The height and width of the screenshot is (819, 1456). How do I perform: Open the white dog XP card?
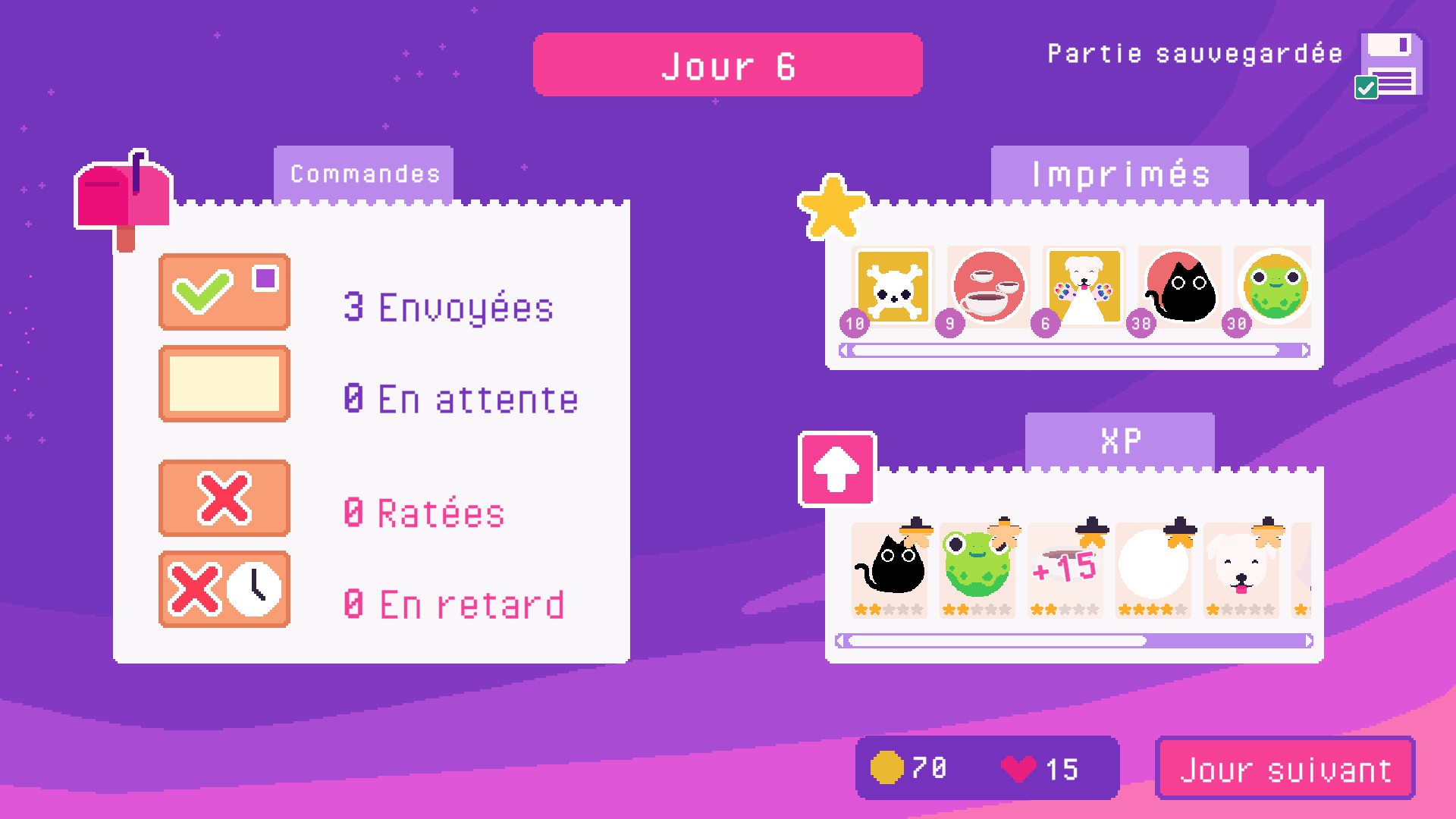[x=1241, y=570]
